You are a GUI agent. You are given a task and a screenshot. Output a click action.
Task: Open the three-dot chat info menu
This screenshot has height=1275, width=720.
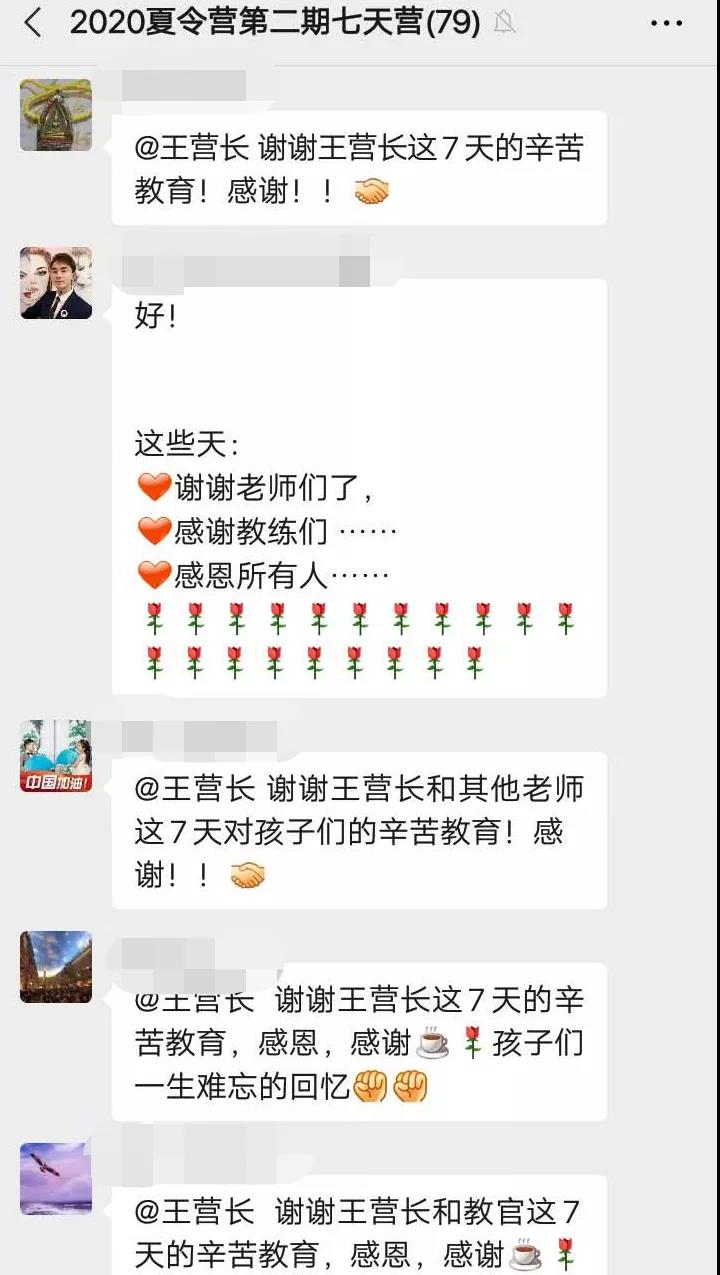(x=666, y=23)
